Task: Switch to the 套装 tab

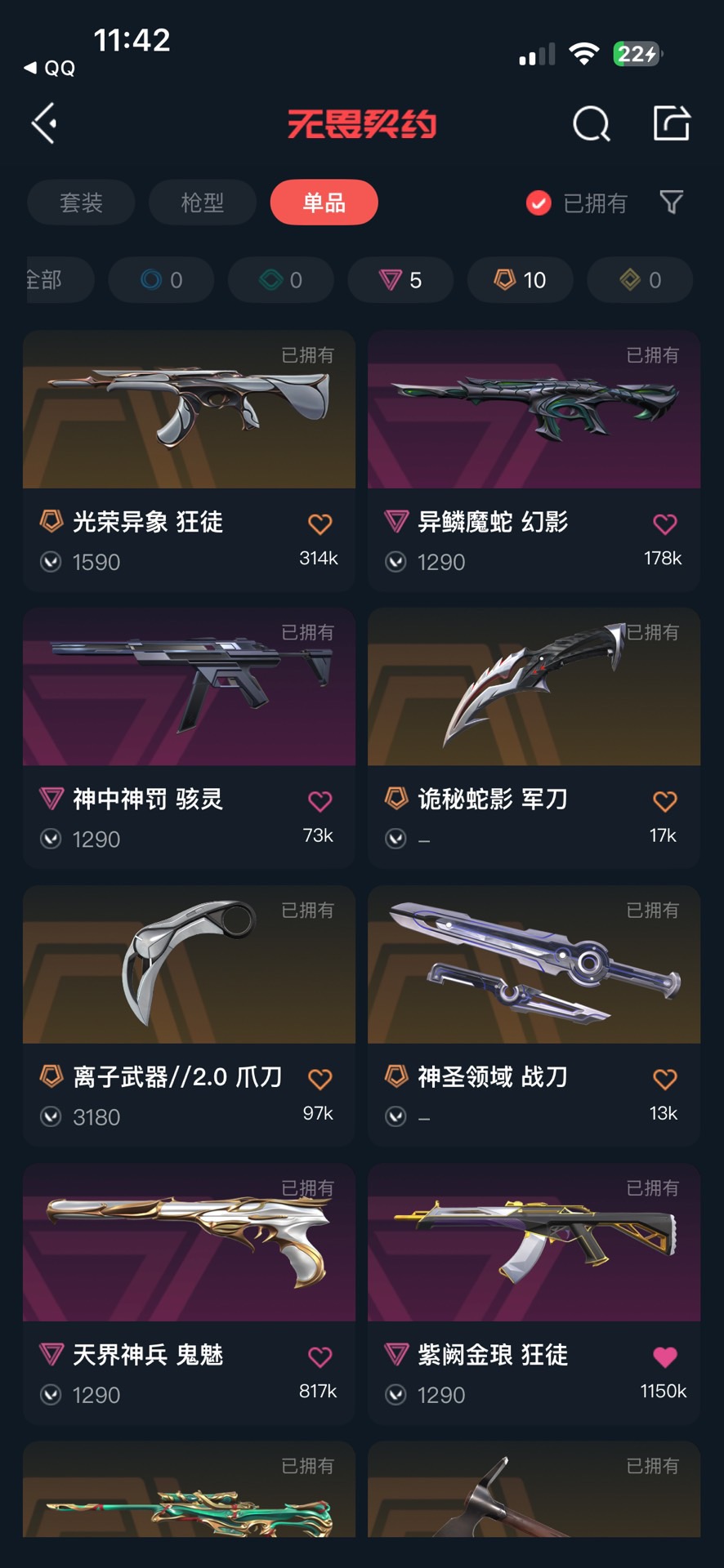Action: (81, 203)
